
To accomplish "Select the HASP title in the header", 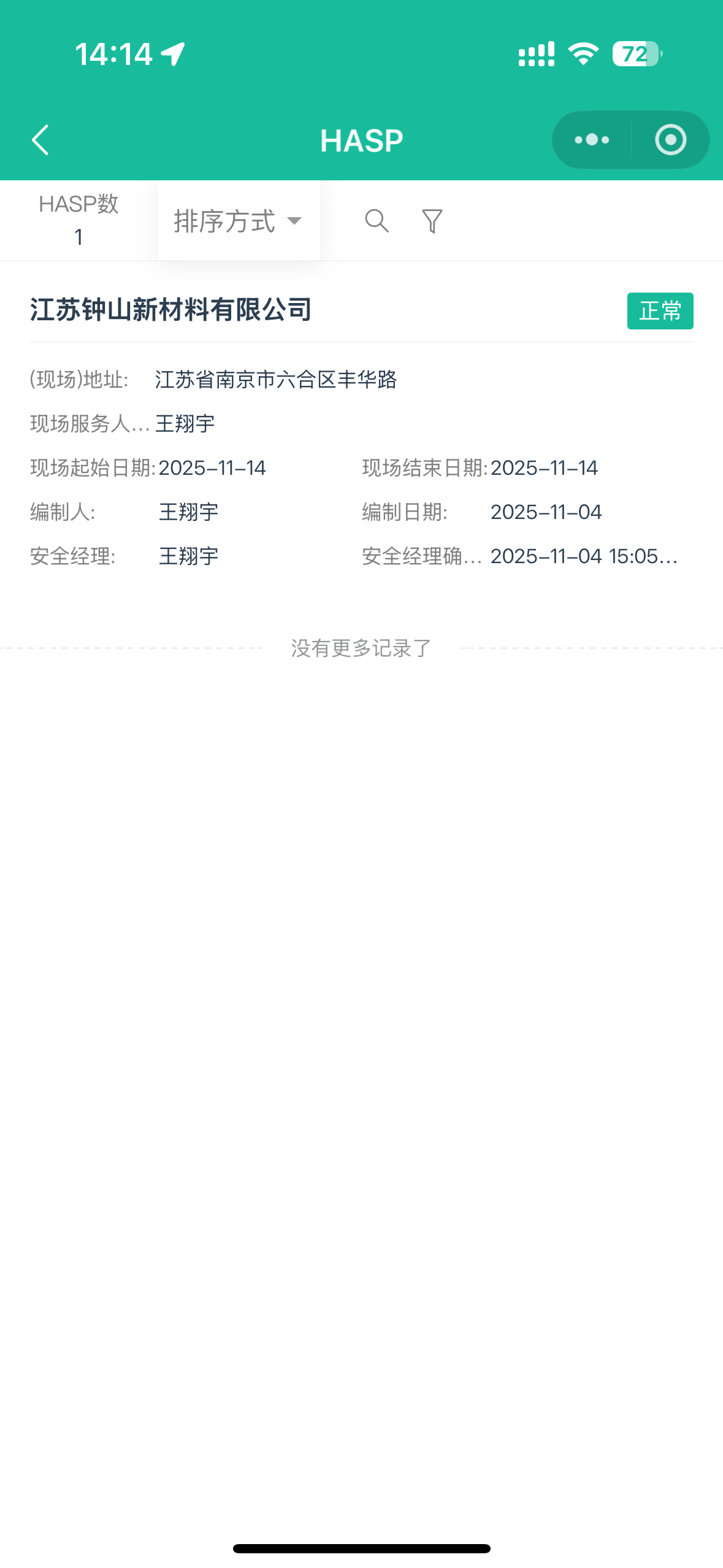I will click(361, 139).
